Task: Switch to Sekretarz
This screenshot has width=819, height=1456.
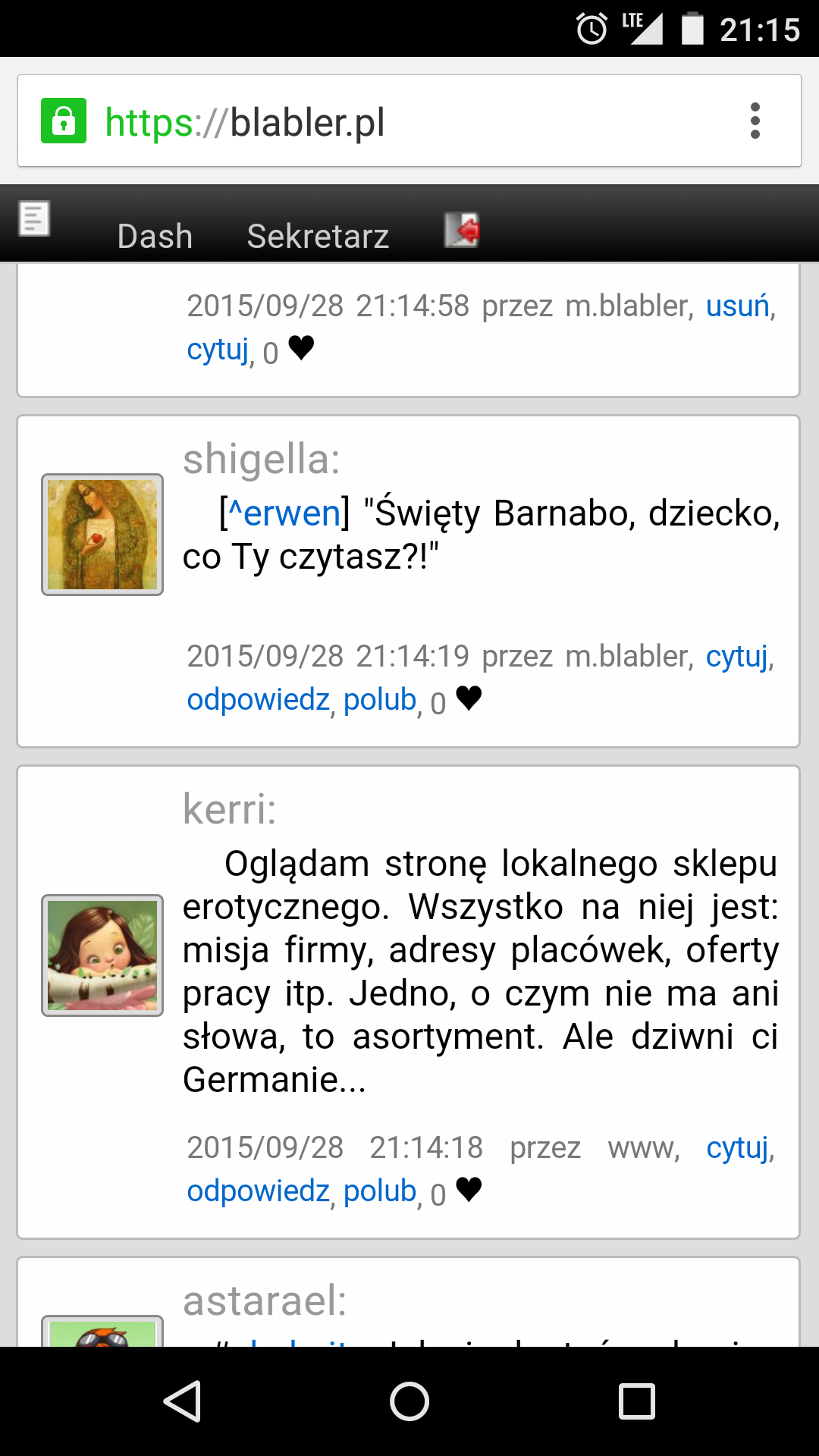Action: (x=318, y=236)
